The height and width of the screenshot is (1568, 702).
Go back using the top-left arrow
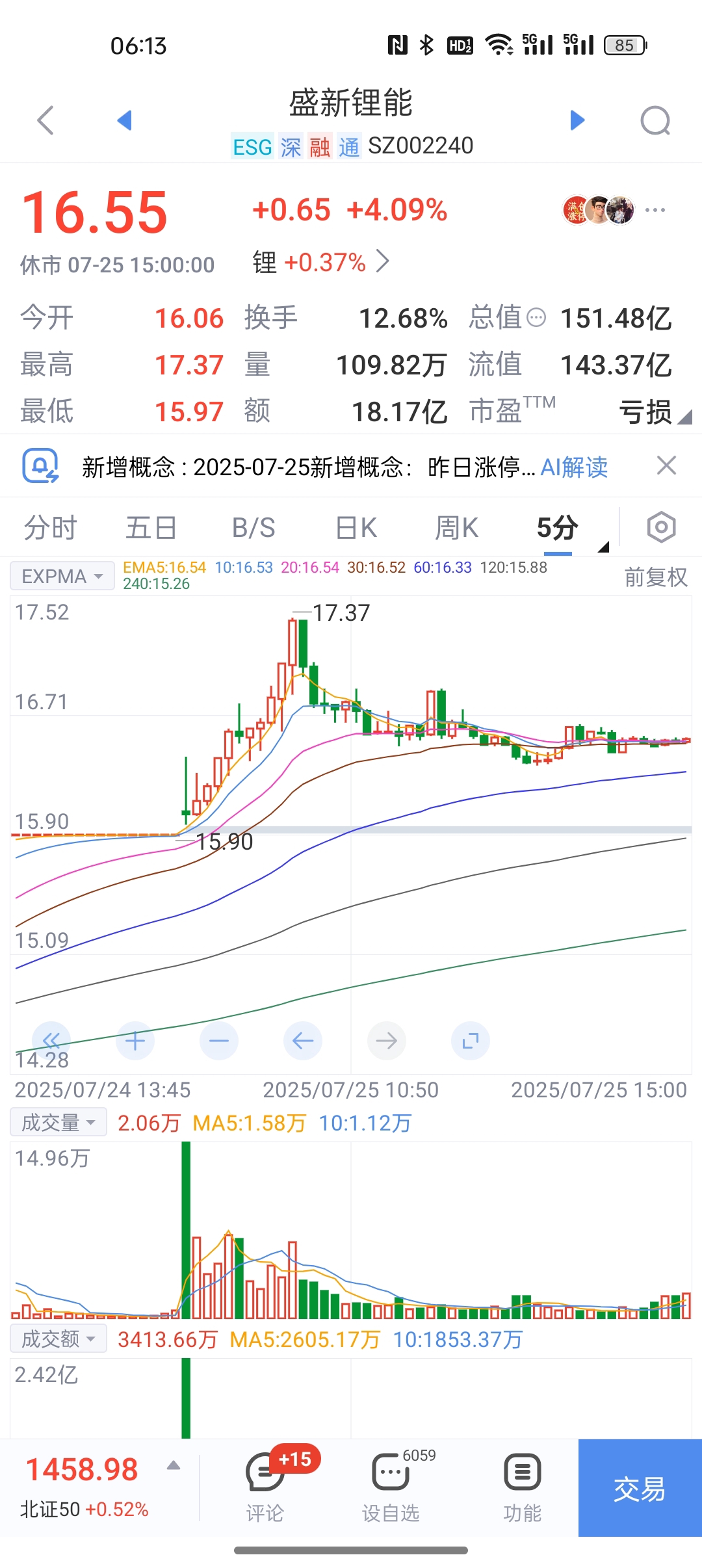coord(45,120)
